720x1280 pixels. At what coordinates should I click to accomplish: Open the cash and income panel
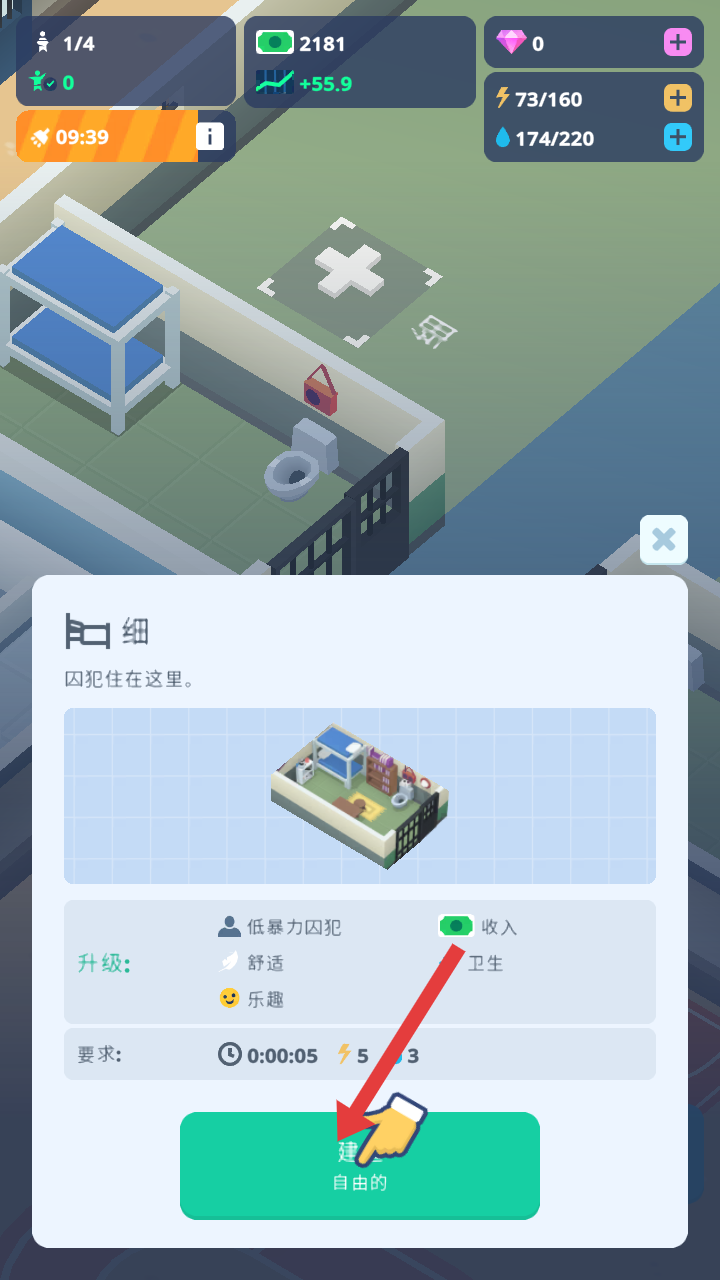click(x=360, y=62)
